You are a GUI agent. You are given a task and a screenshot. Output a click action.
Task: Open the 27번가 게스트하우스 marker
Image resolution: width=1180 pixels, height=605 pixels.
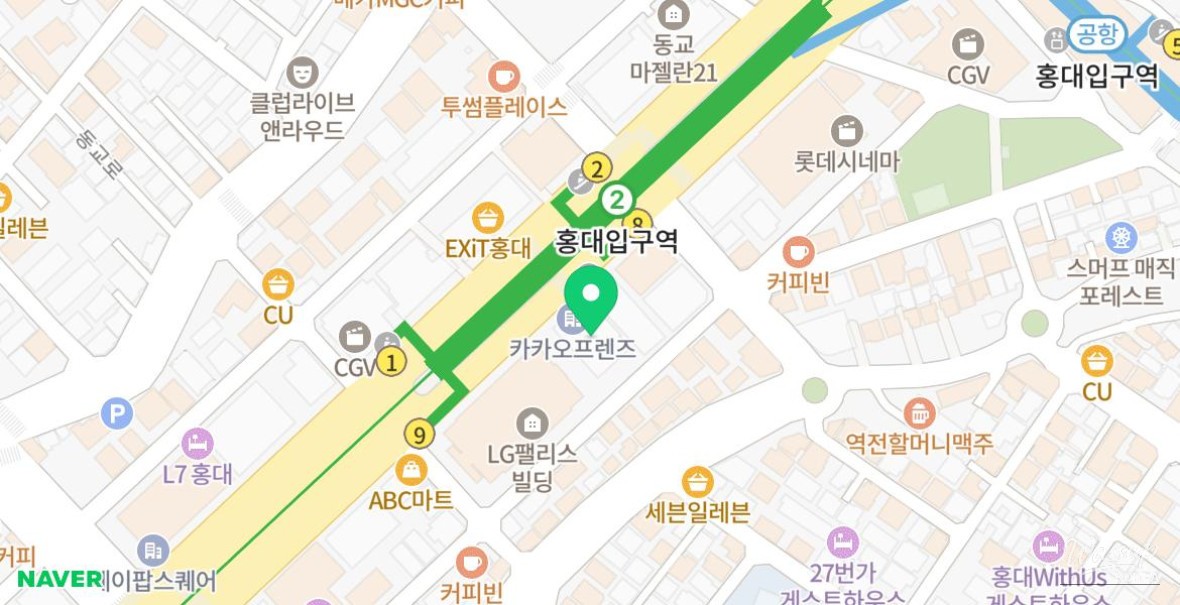(843, 543)
